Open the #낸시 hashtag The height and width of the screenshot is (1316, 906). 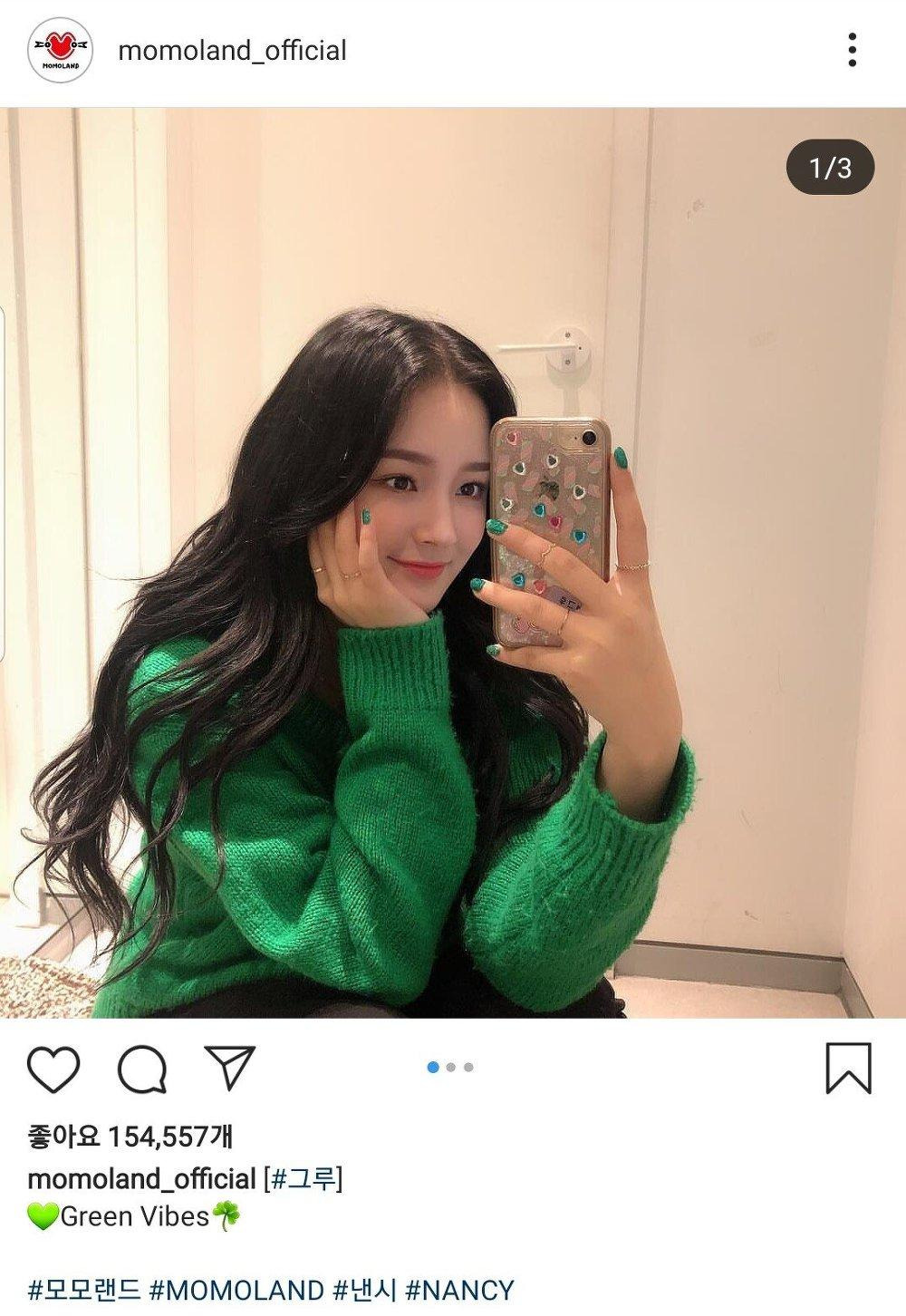coord(364,1290)
